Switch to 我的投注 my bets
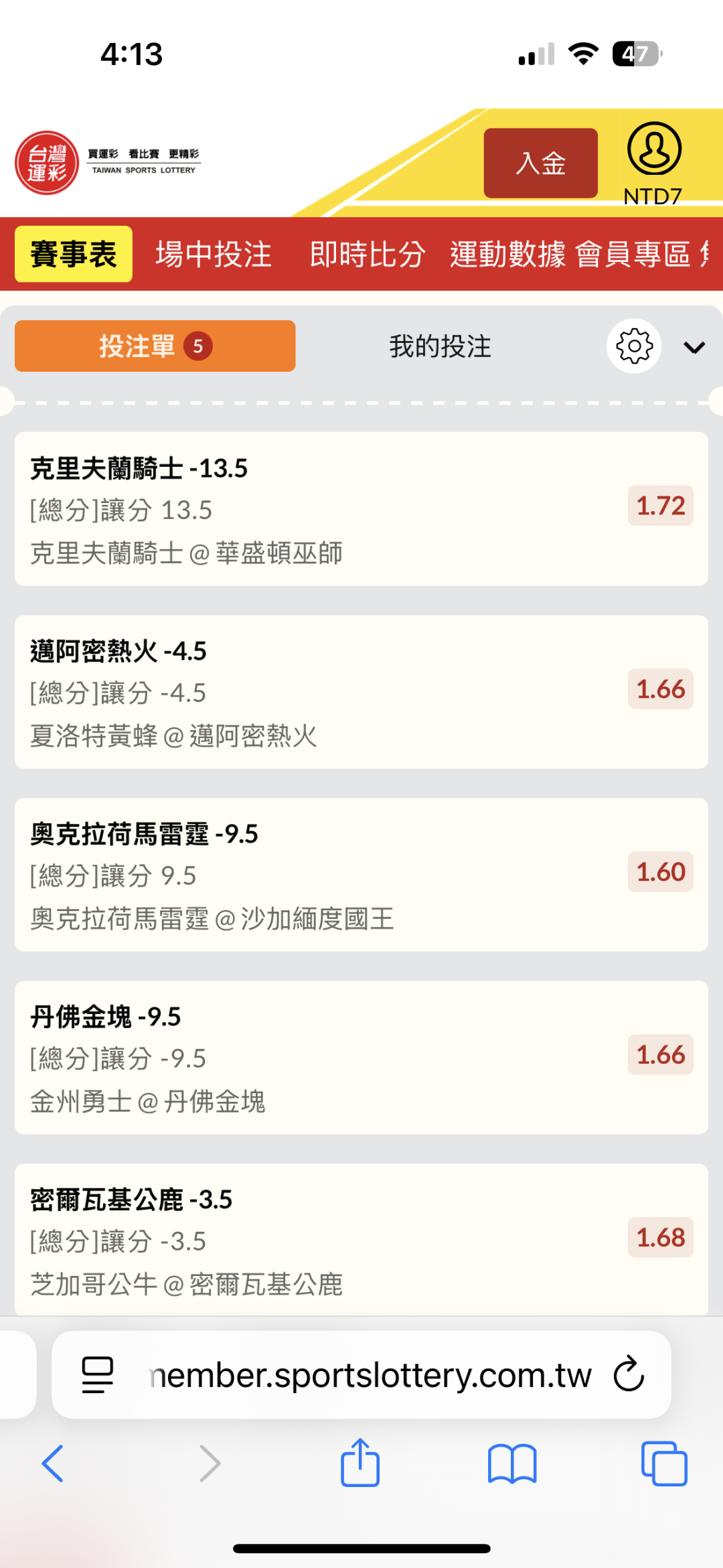Image resolution: width=723 pixels, height=1568 pixels. 440,346
